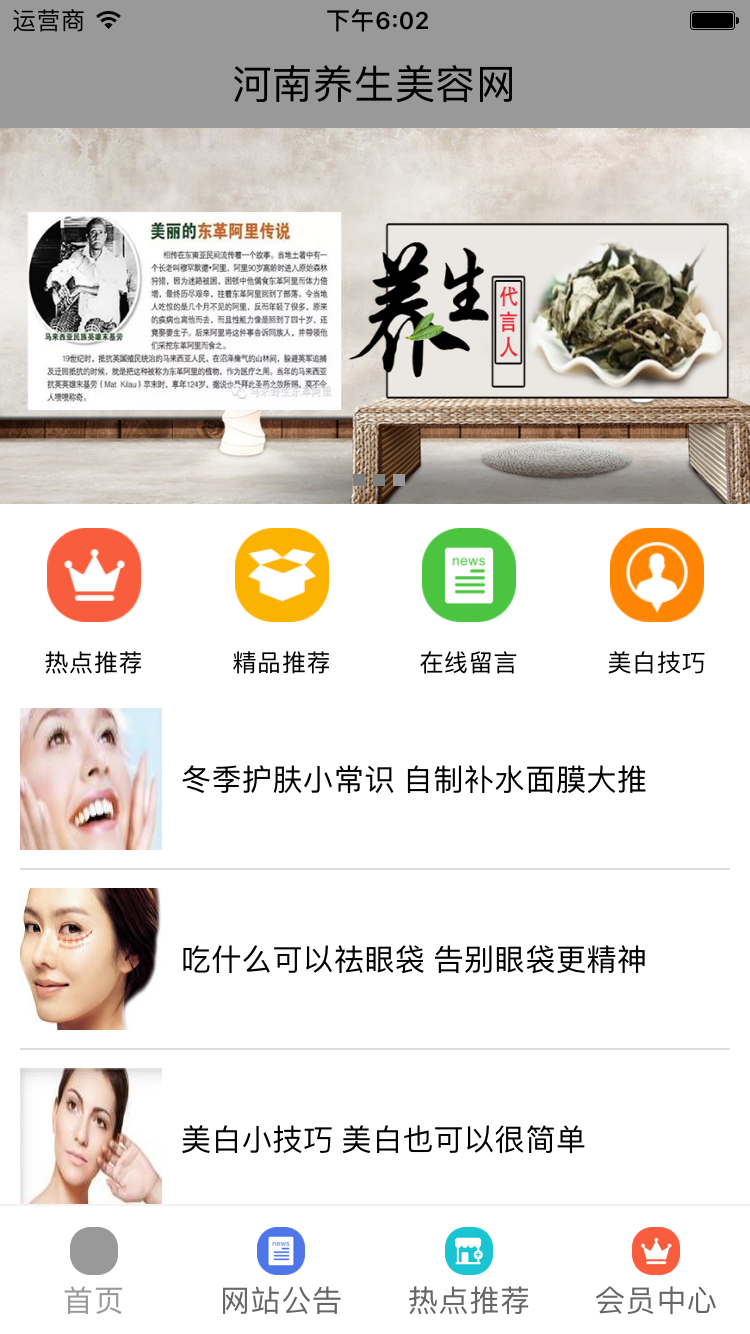Screen dimensions: 750x1334
Task: Open the 养生 banner image
Action: pyautogui.click(x=375, y=315)
